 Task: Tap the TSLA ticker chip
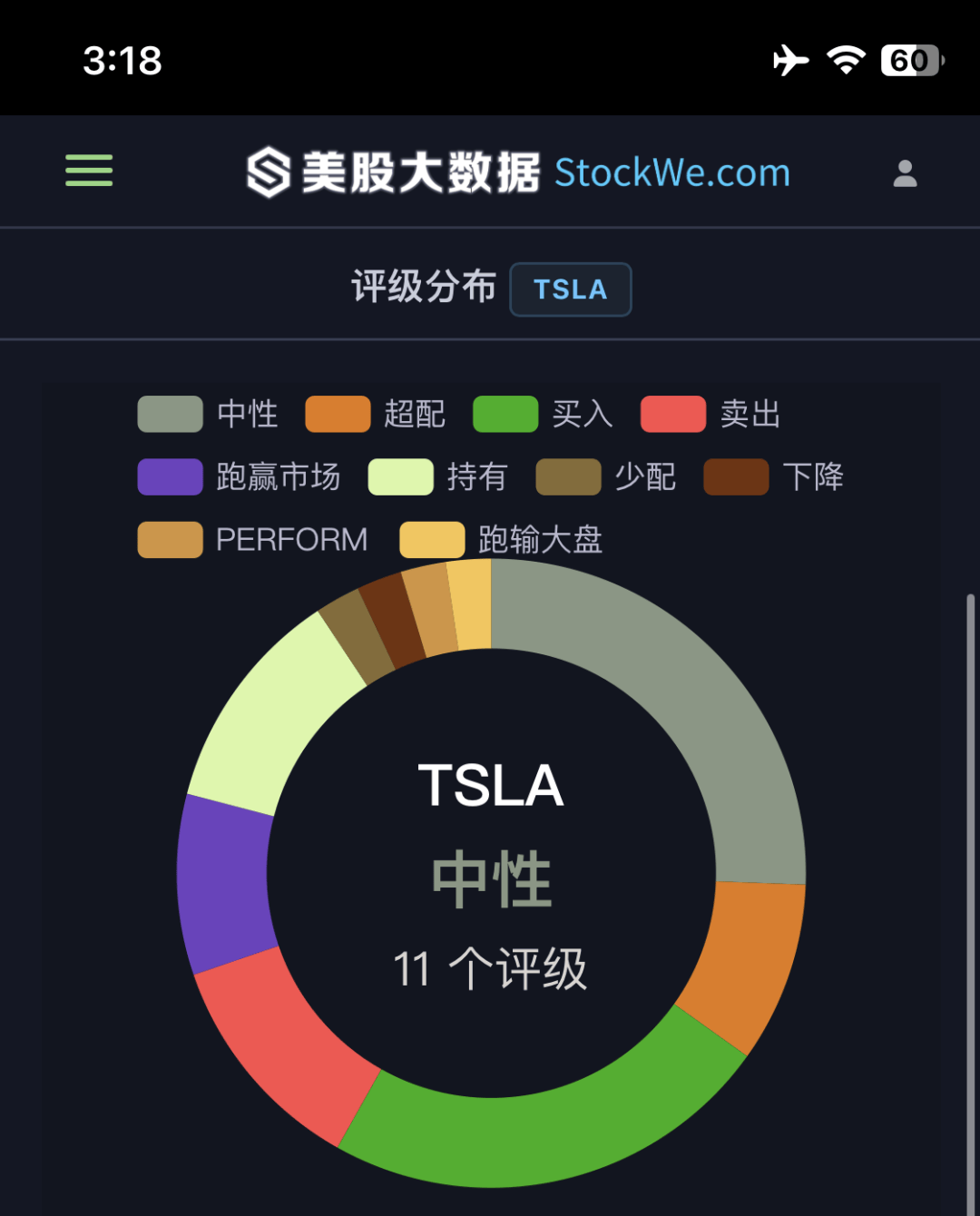pyautogui.click(x=571, y=289)
